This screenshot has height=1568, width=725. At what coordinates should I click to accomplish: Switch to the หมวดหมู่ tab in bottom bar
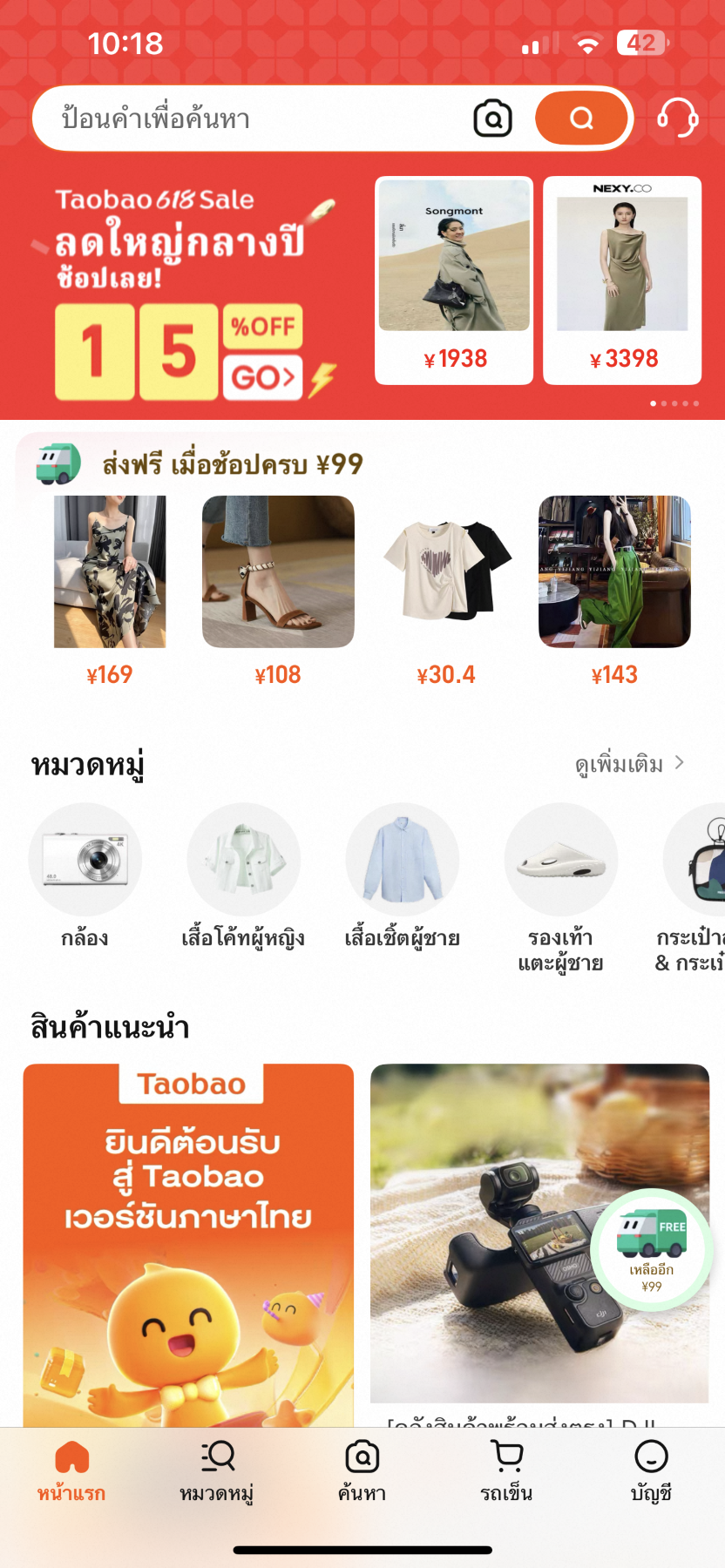217,1470
